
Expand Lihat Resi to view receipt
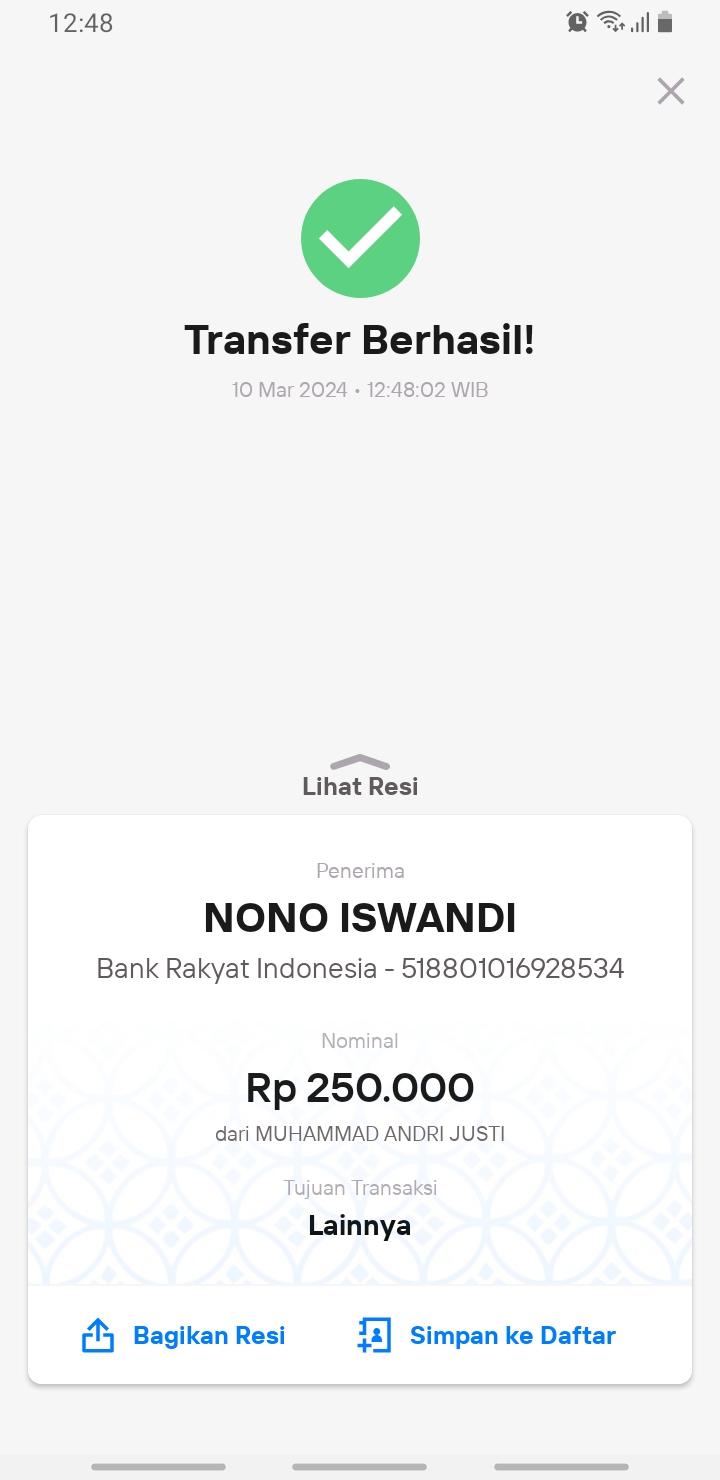point(360,776)
